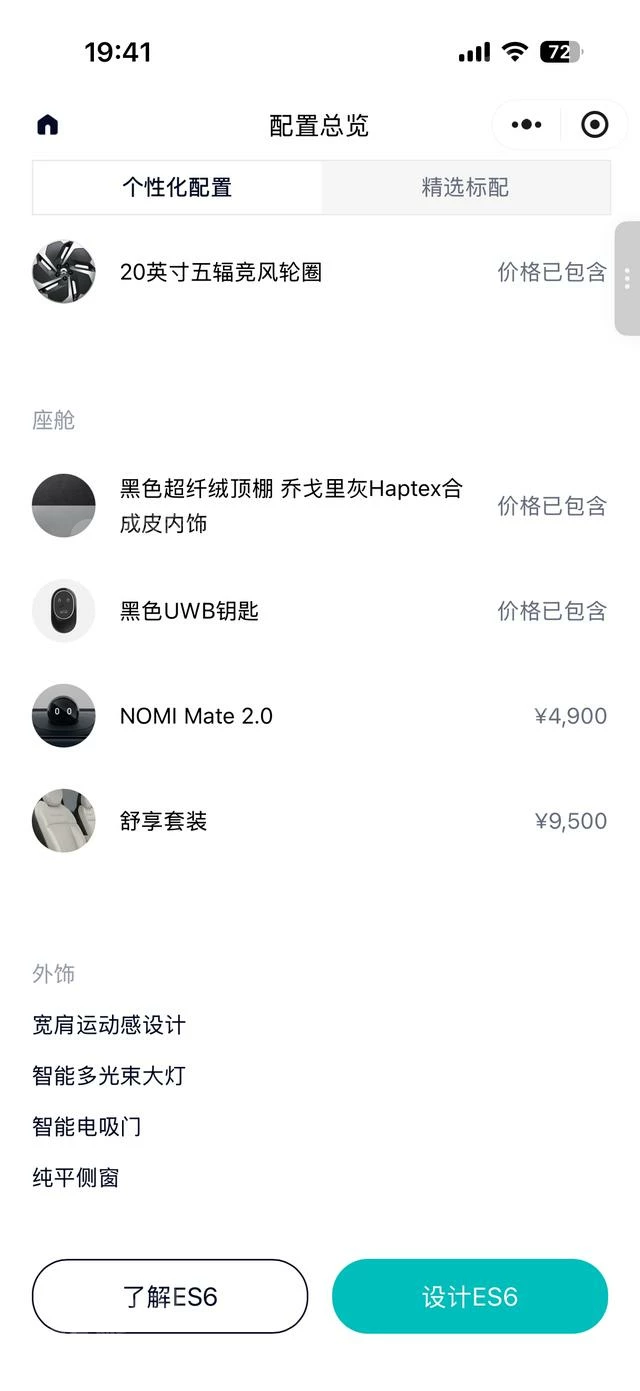Switch to 个性化配置 tab
Screen dimensions: 640x1391
178,188
